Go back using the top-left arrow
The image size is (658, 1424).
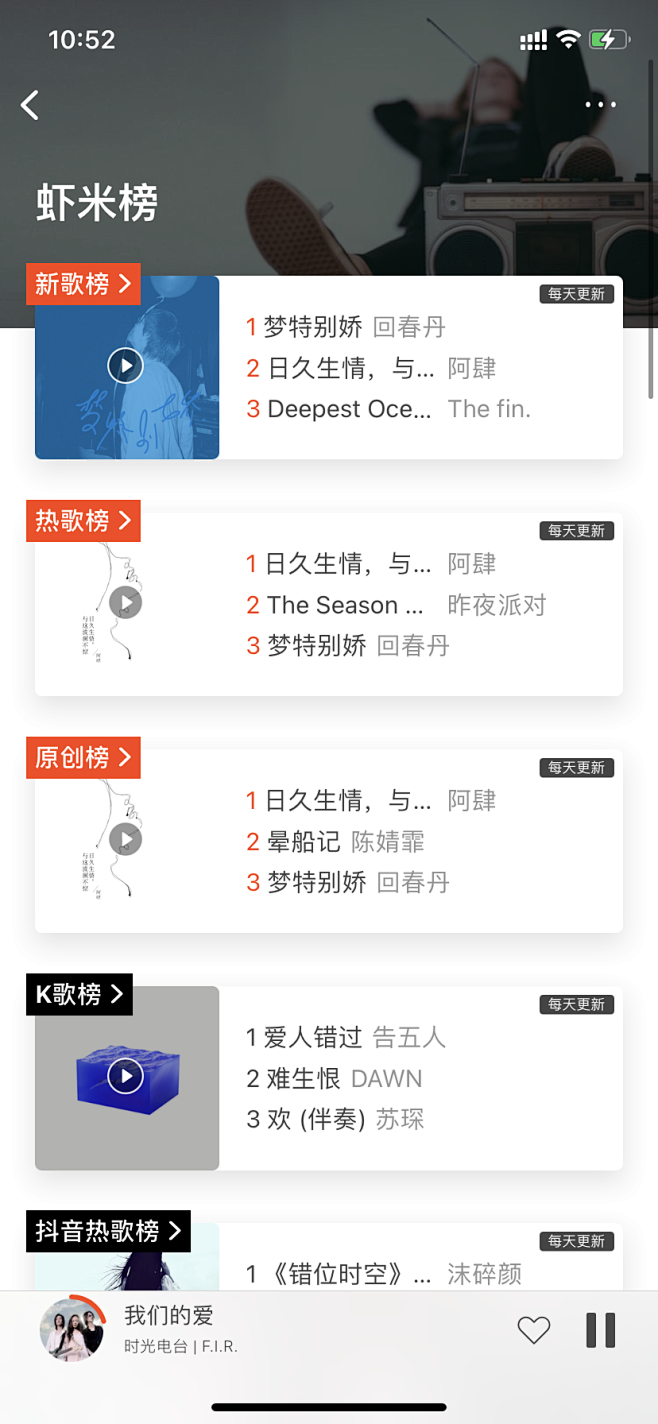pyautogui.click(x=30, y=105)
